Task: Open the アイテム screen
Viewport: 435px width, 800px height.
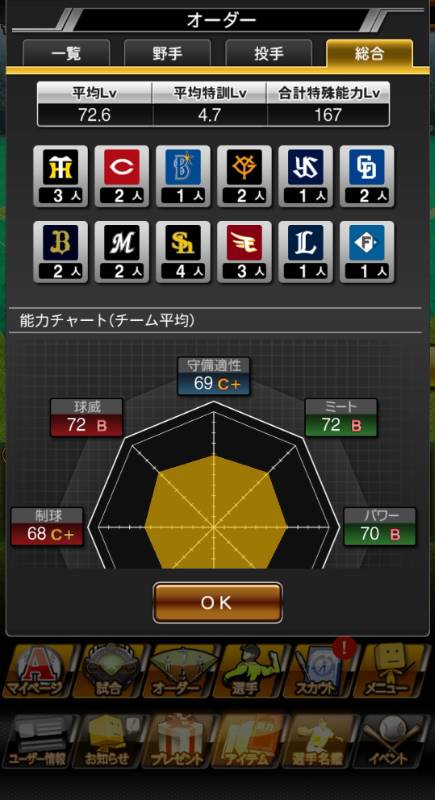Action: (251, 741)
